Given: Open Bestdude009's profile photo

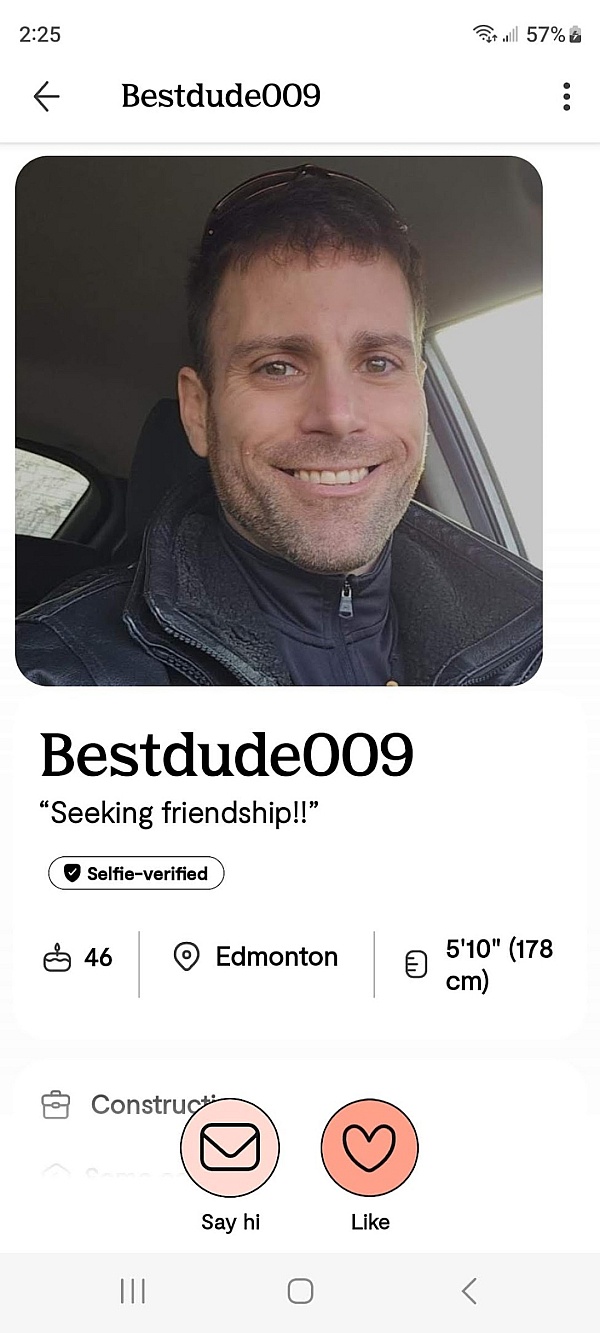Looking at the screenshot, I should [x=279, y=420].
